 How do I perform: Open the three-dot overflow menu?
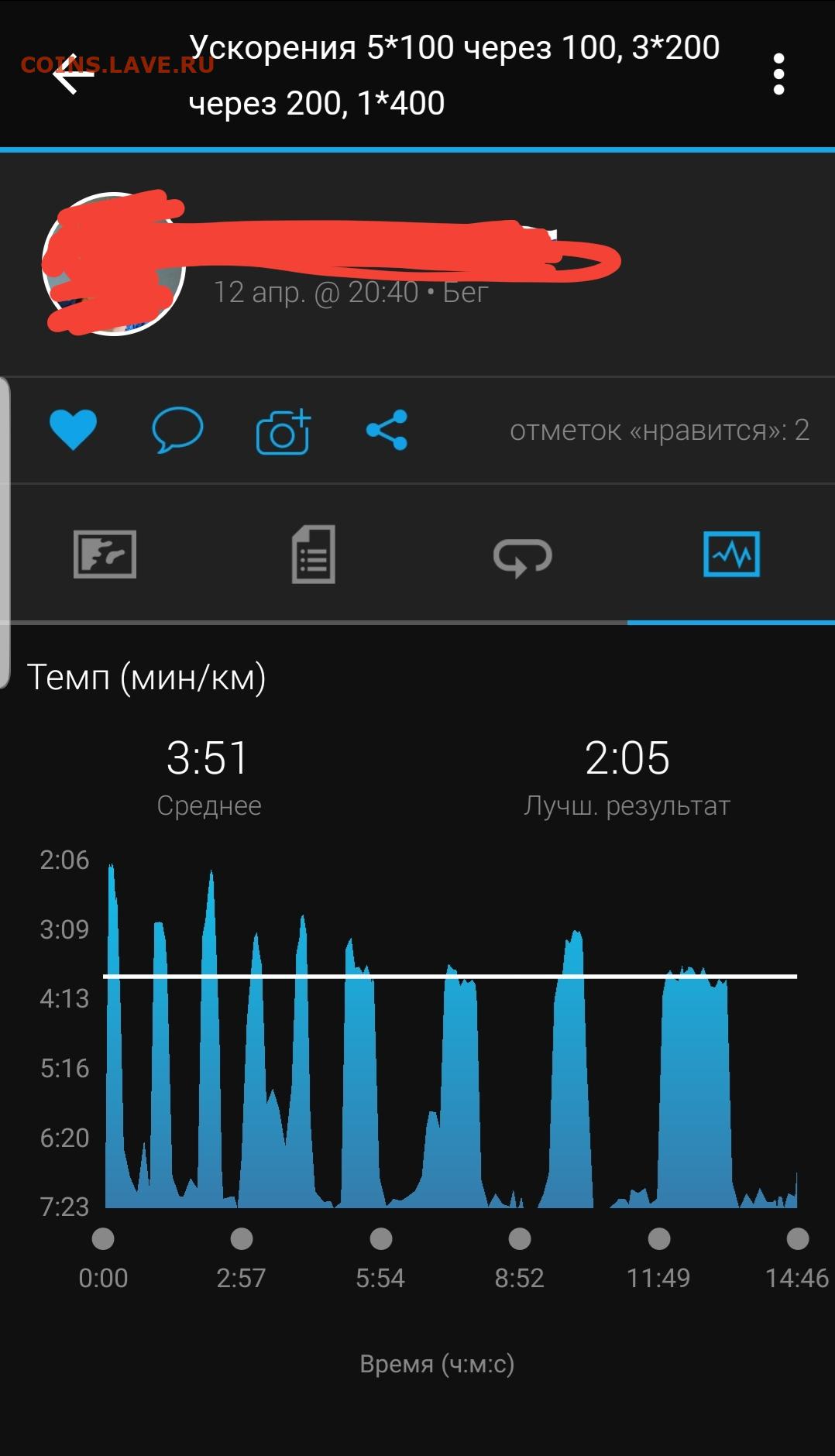coord(778,74)
